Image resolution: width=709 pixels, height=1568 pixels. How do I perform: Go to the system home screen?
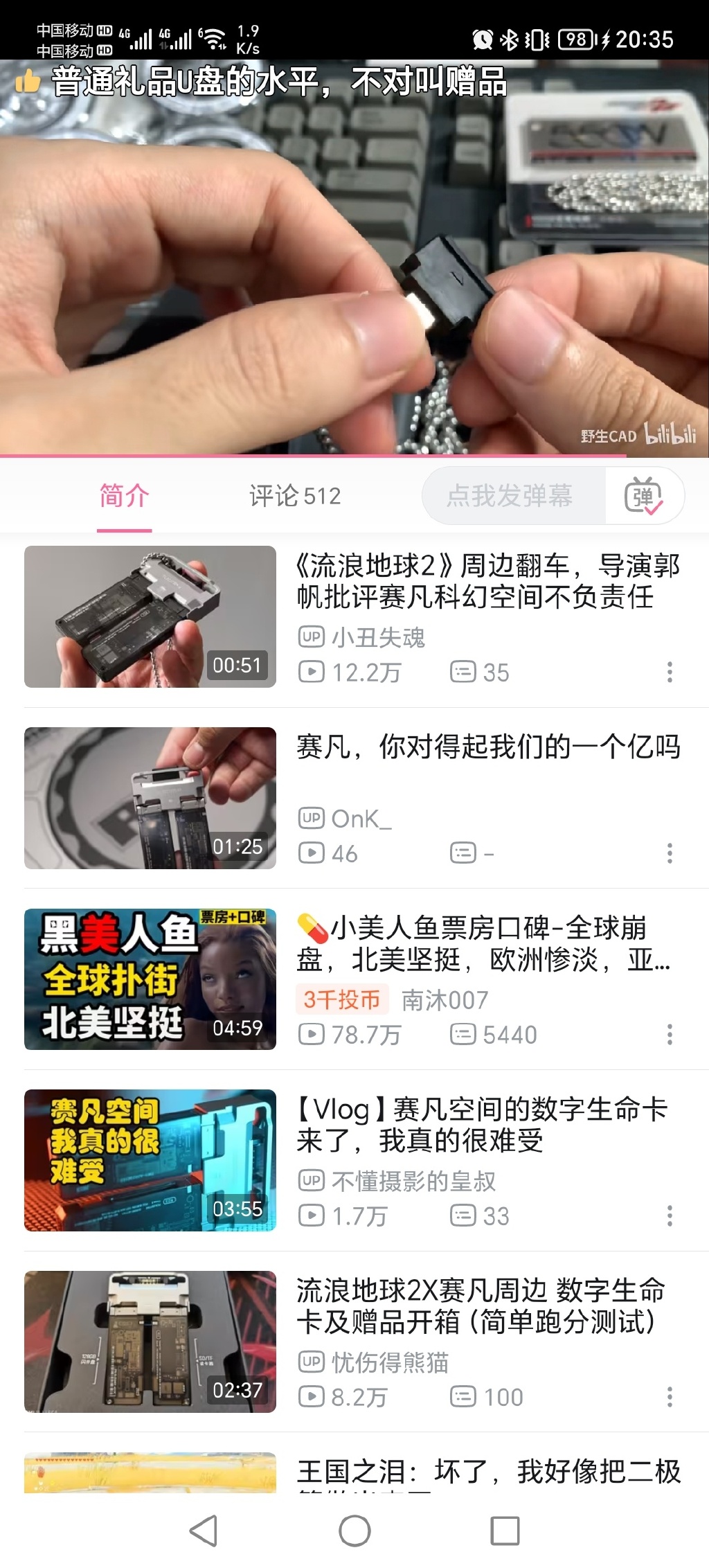pyautogui.click(x=354, y=1531)
